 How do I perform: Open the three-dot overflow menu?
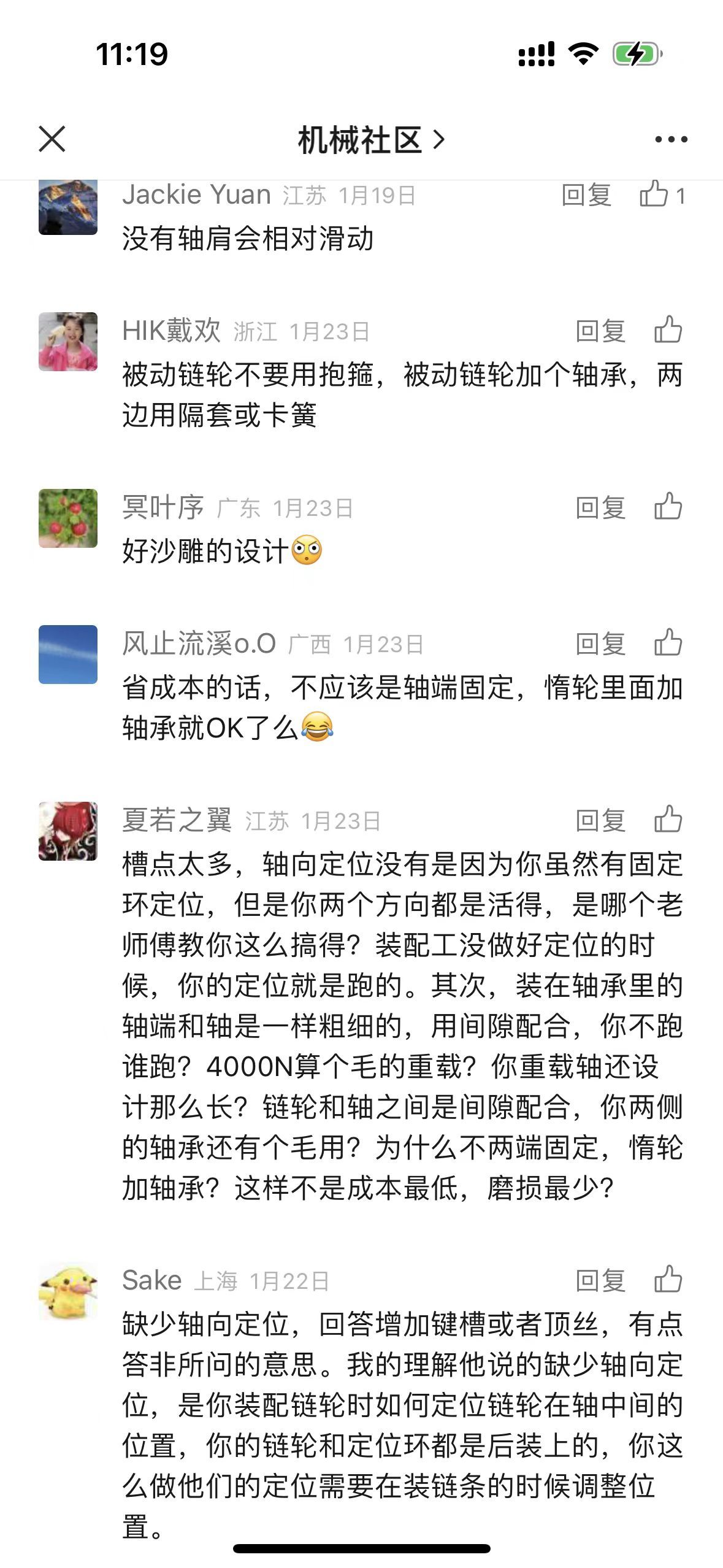(671, 140)
